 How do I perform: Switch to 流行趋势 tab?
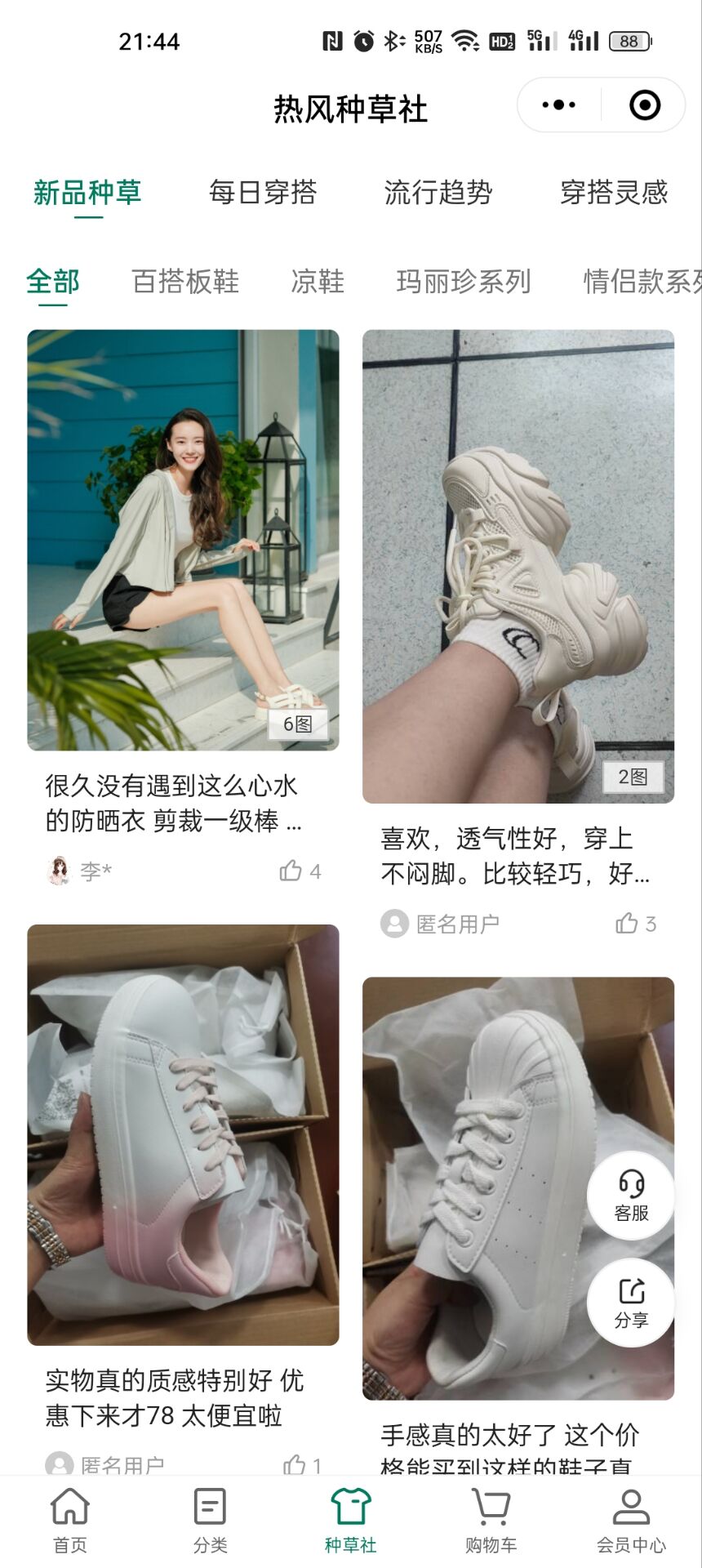[438, 193]
